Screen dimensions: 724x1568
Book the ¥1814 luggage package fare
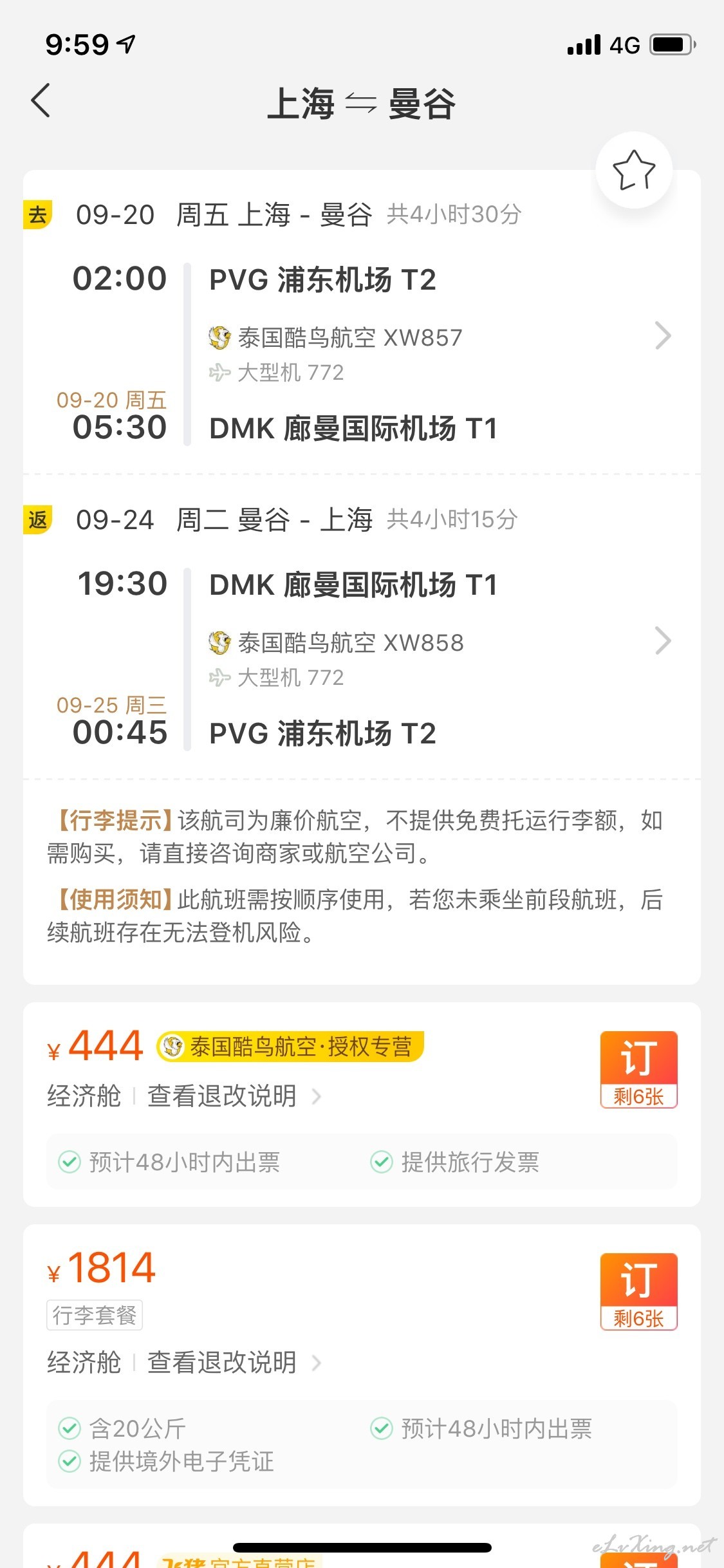pos(638,1291)
